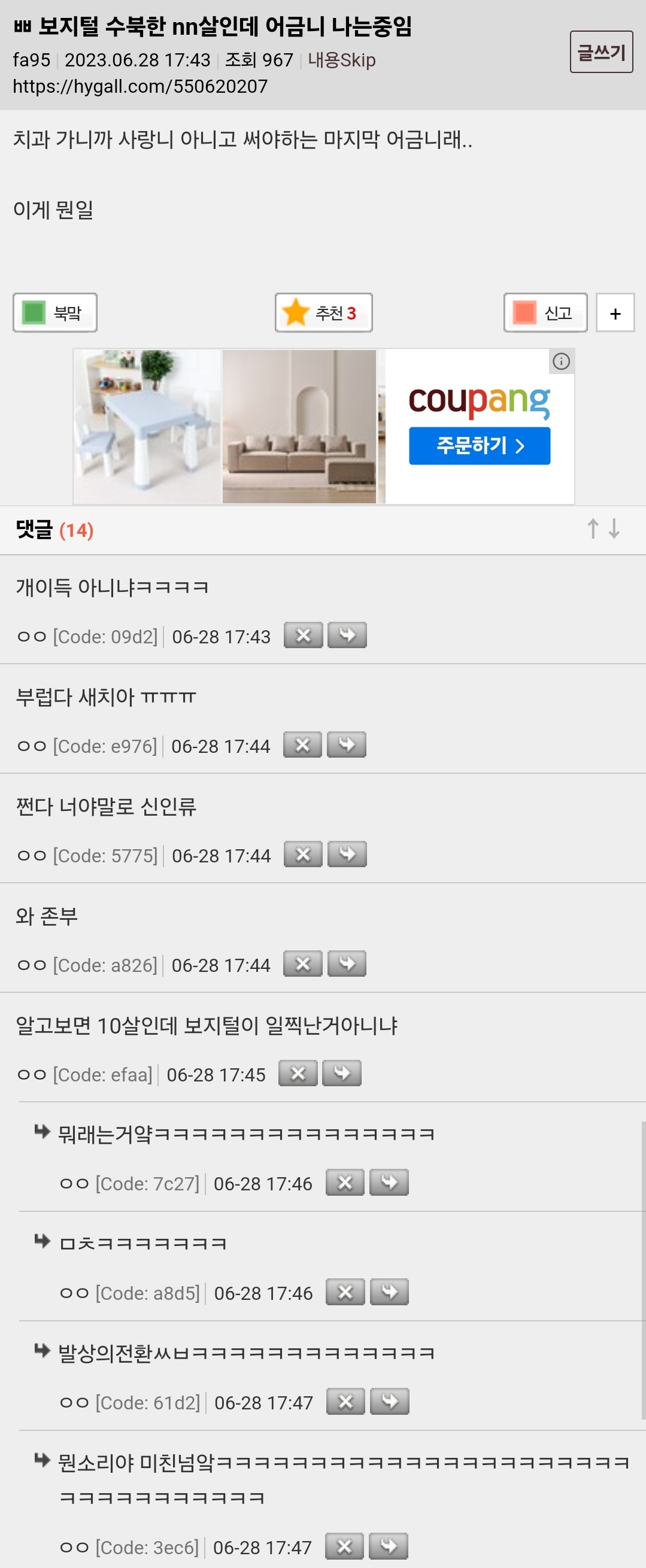646x1568 pixels.
Task: Reply to comment with Code 7c27
Action: pyautogui.click(x=389, y=1183)
